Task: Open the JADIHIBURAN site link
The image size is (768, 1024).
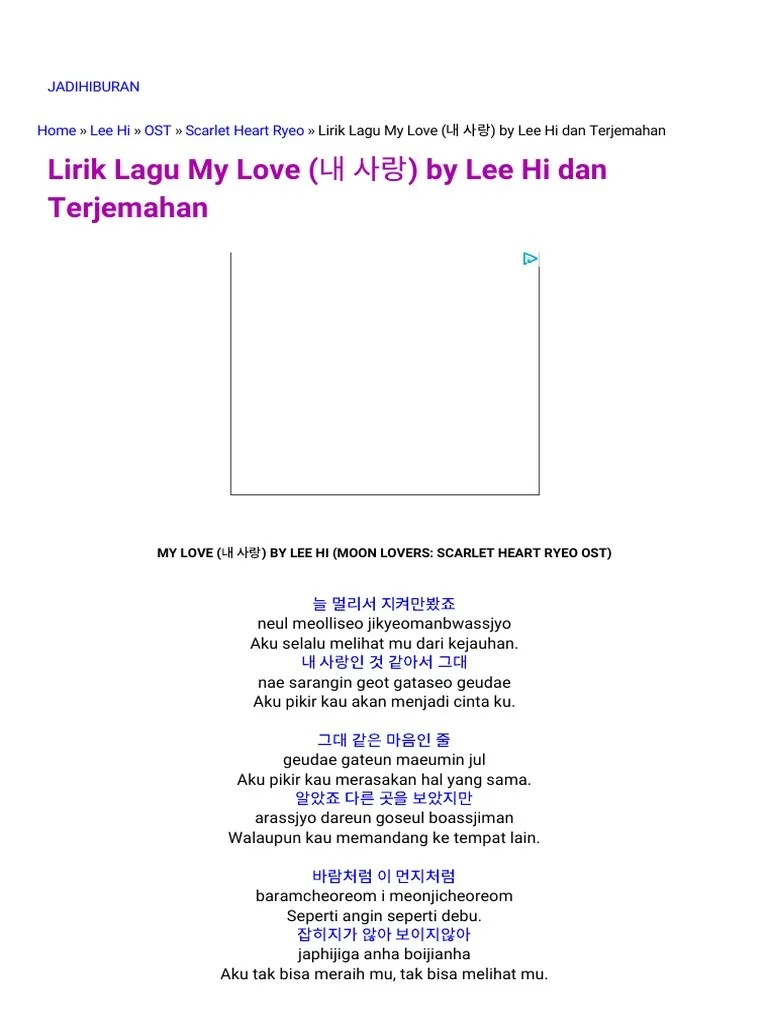Action: point(93,87)
